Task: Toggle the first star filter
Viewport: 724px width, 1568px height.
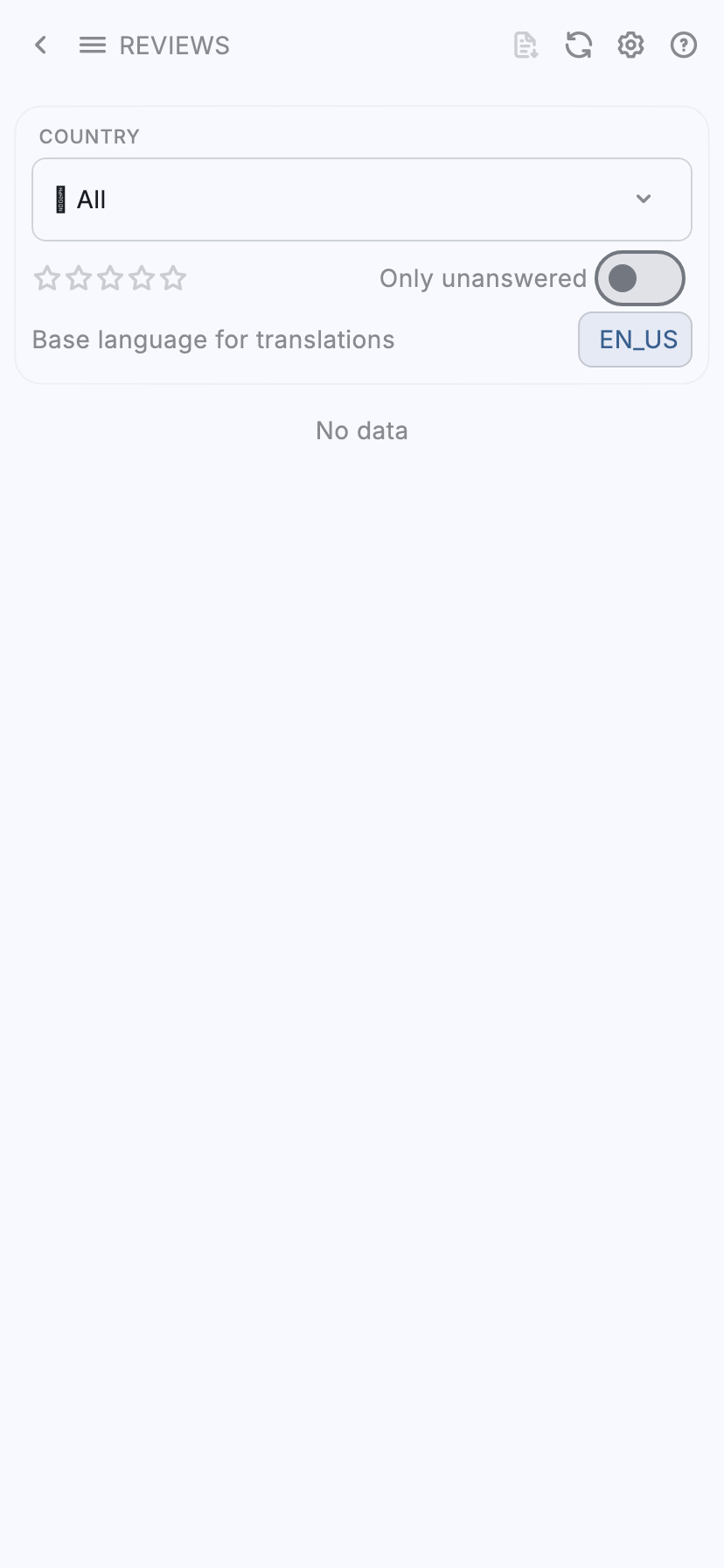Action: click(x=46, y=278)
